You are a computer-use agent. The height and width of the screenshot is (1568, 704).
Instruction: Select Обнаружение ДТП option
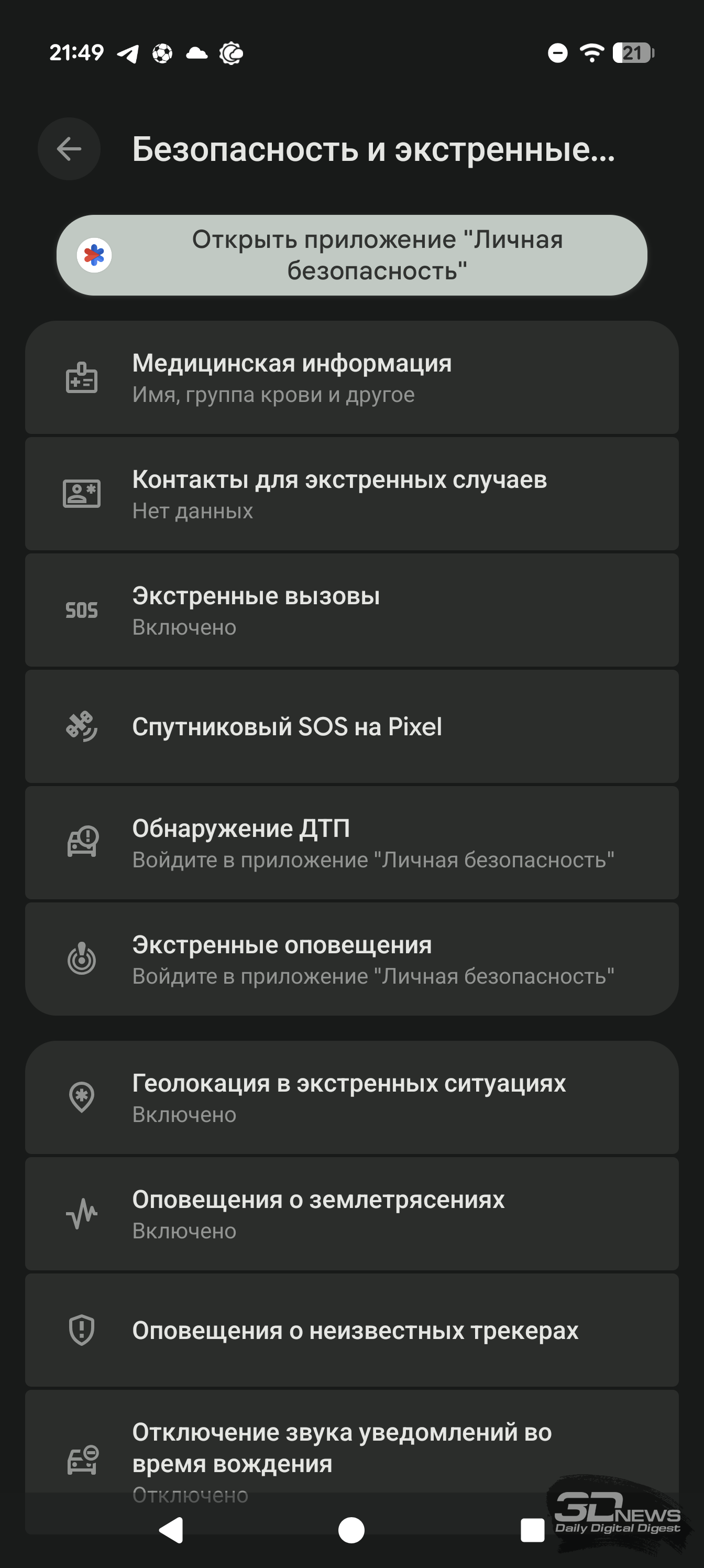[x=351, y=843]
